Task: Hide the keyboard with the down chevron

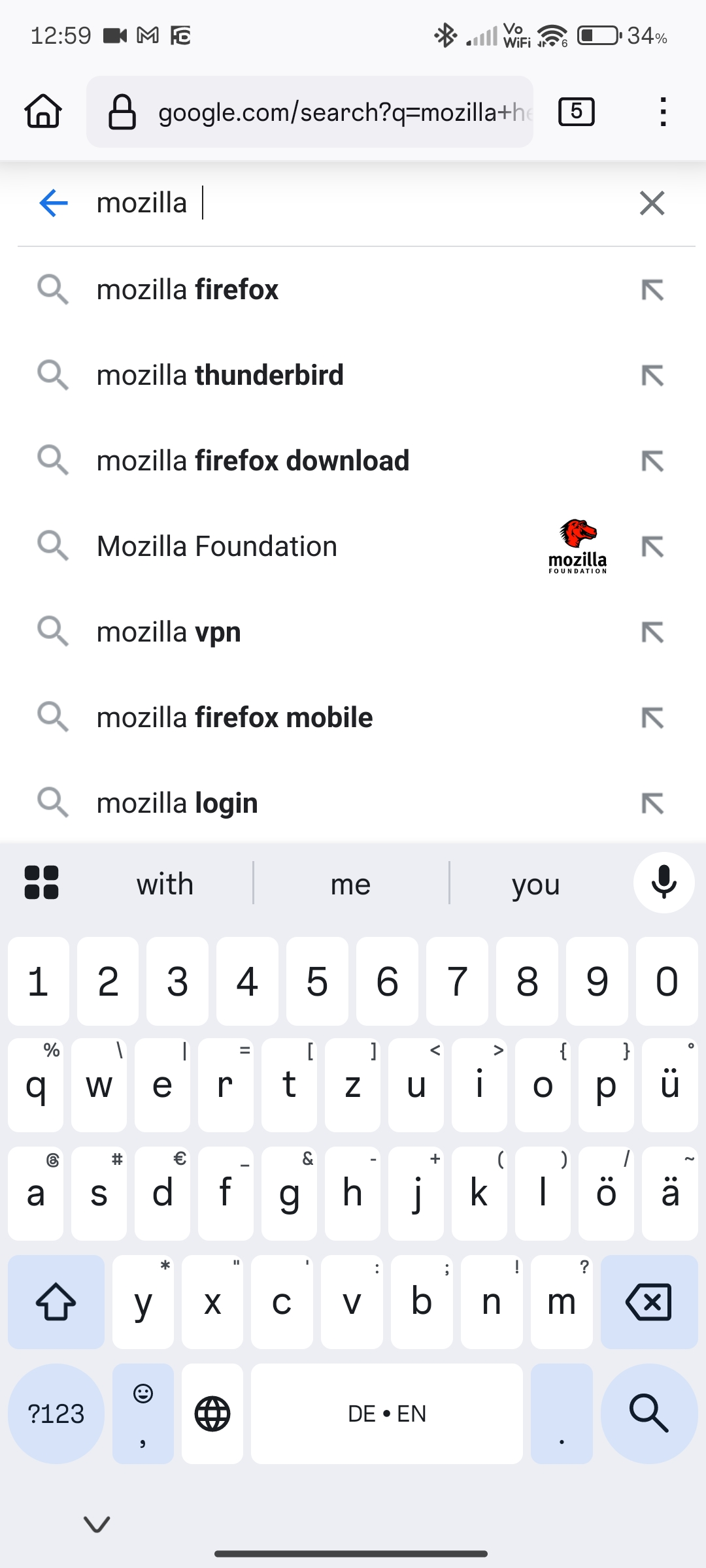Action: pyautogui.click(x=97, y=1524)
